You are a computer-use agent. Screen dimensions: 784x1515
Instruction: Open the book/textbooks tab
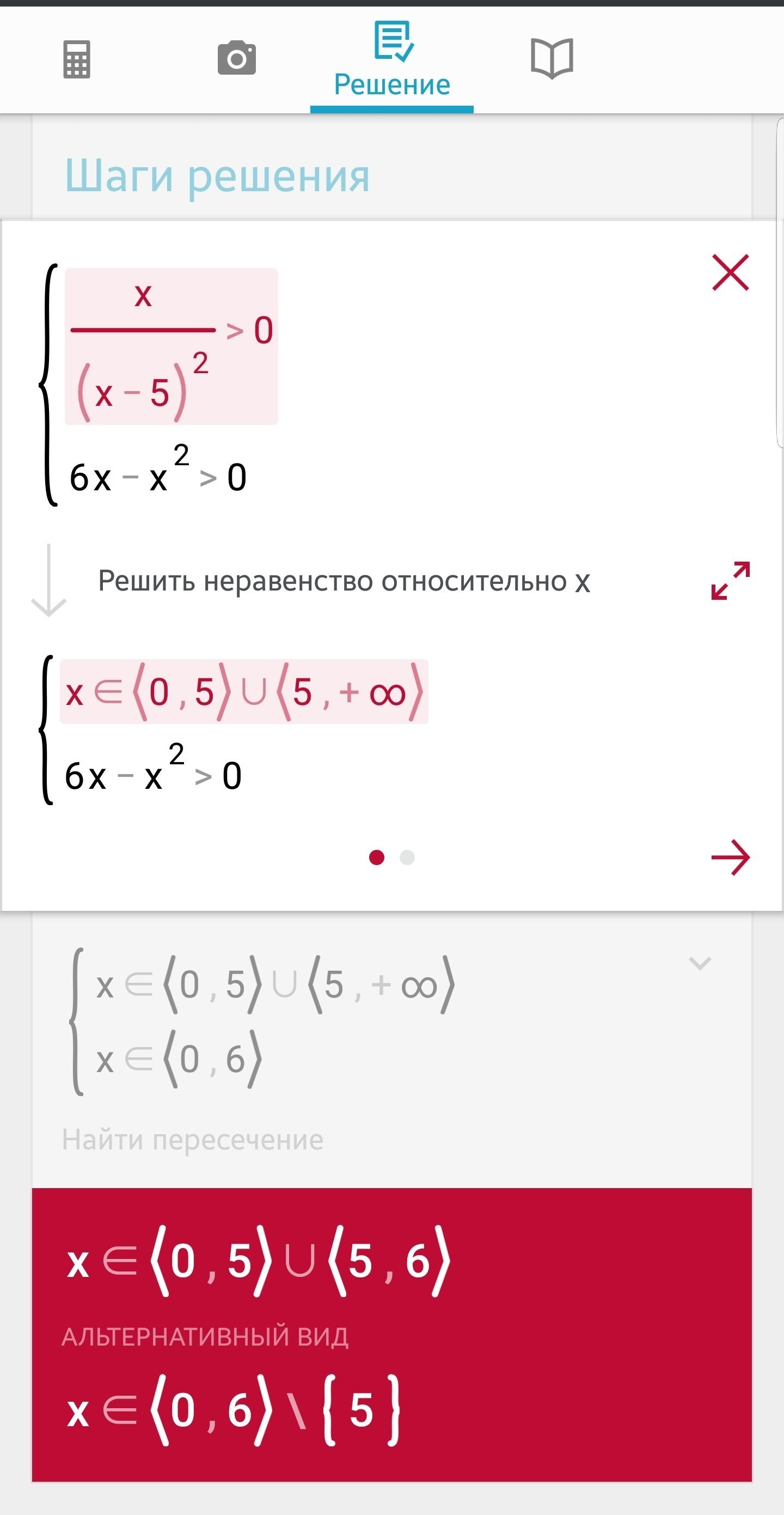(x=552, y=58)
